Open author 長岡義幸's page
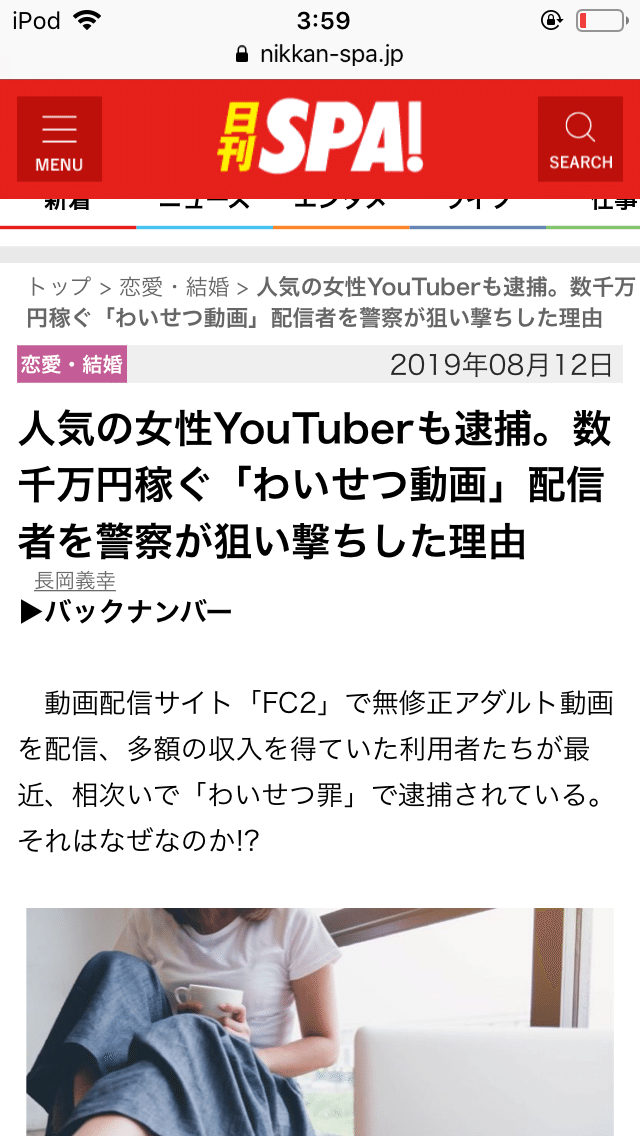The height and width of the screenshot is (1136, 640). 74,580
